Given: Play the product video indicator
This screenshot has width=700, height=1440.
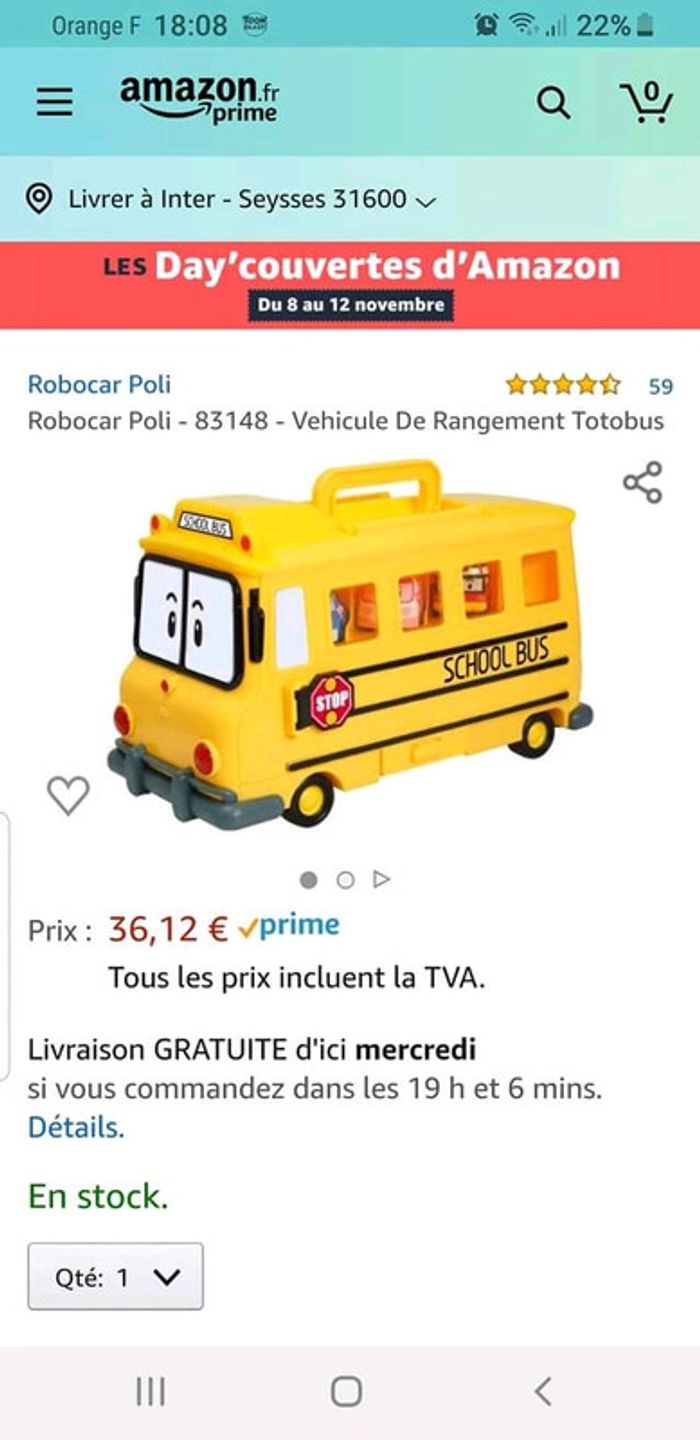Looking at the screenshot, I should tap(381, 880).
